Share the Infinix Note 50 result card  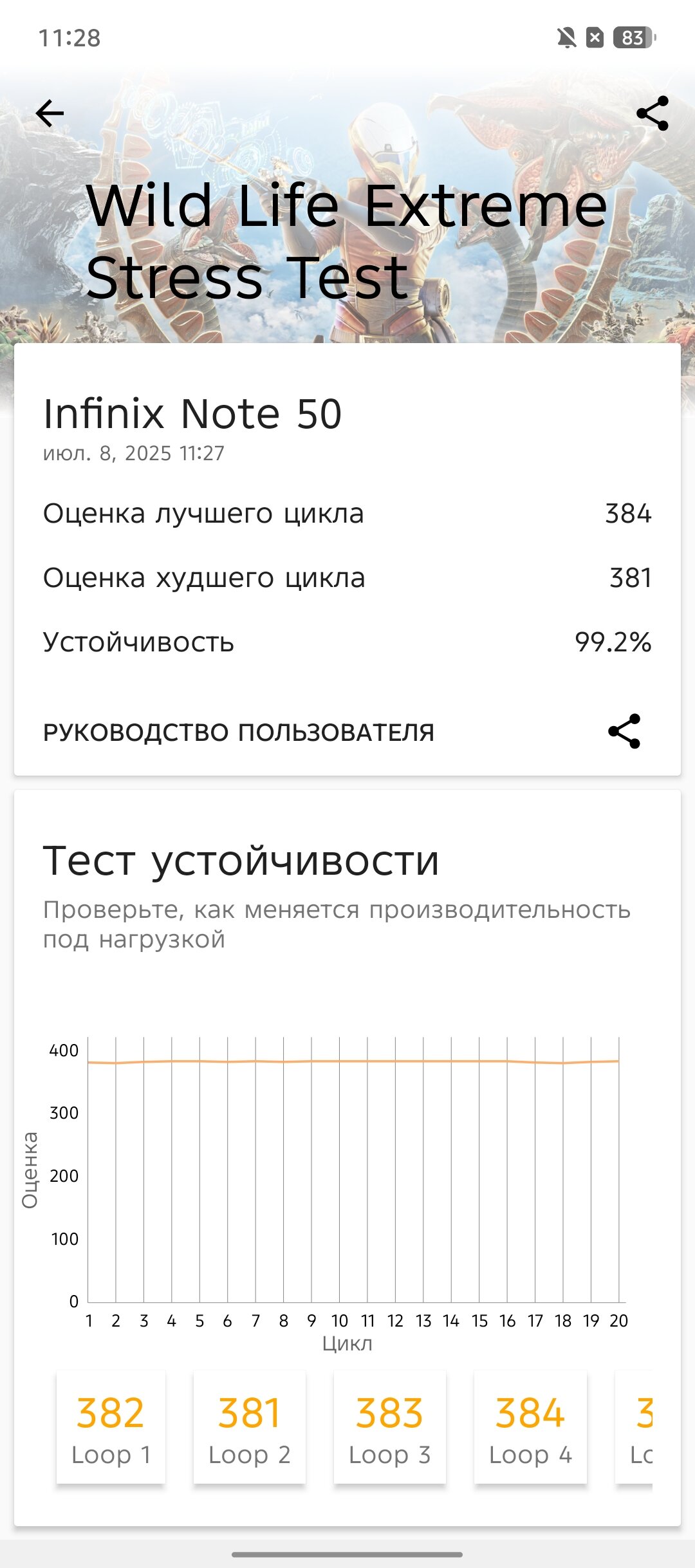pyautogui.click(x=624, y=731)
